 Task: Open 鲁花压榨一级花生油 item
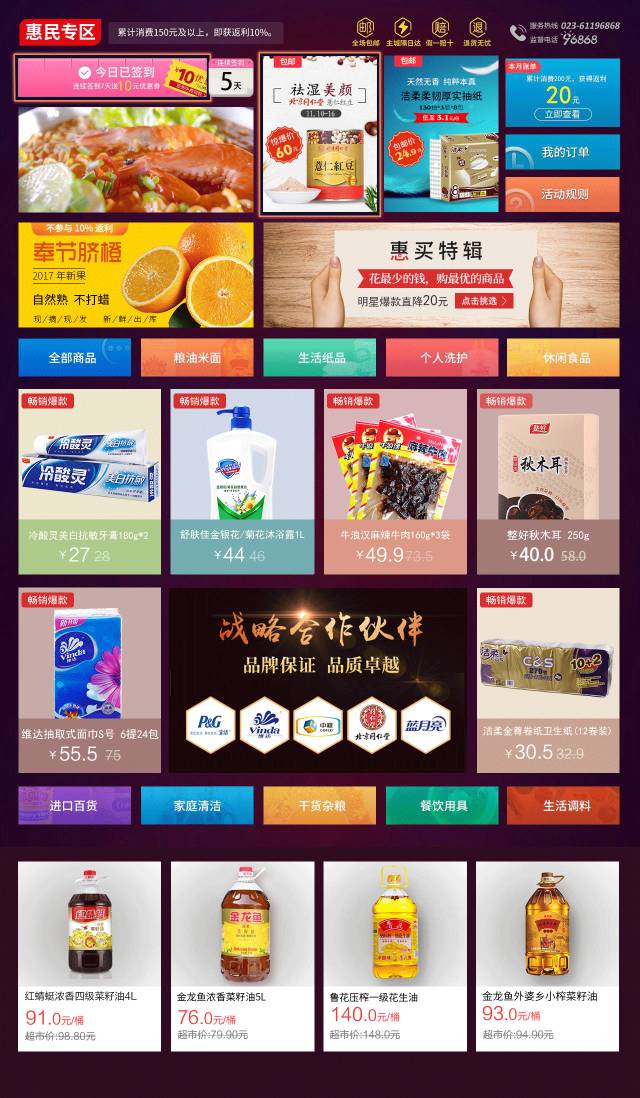(395, 956)
